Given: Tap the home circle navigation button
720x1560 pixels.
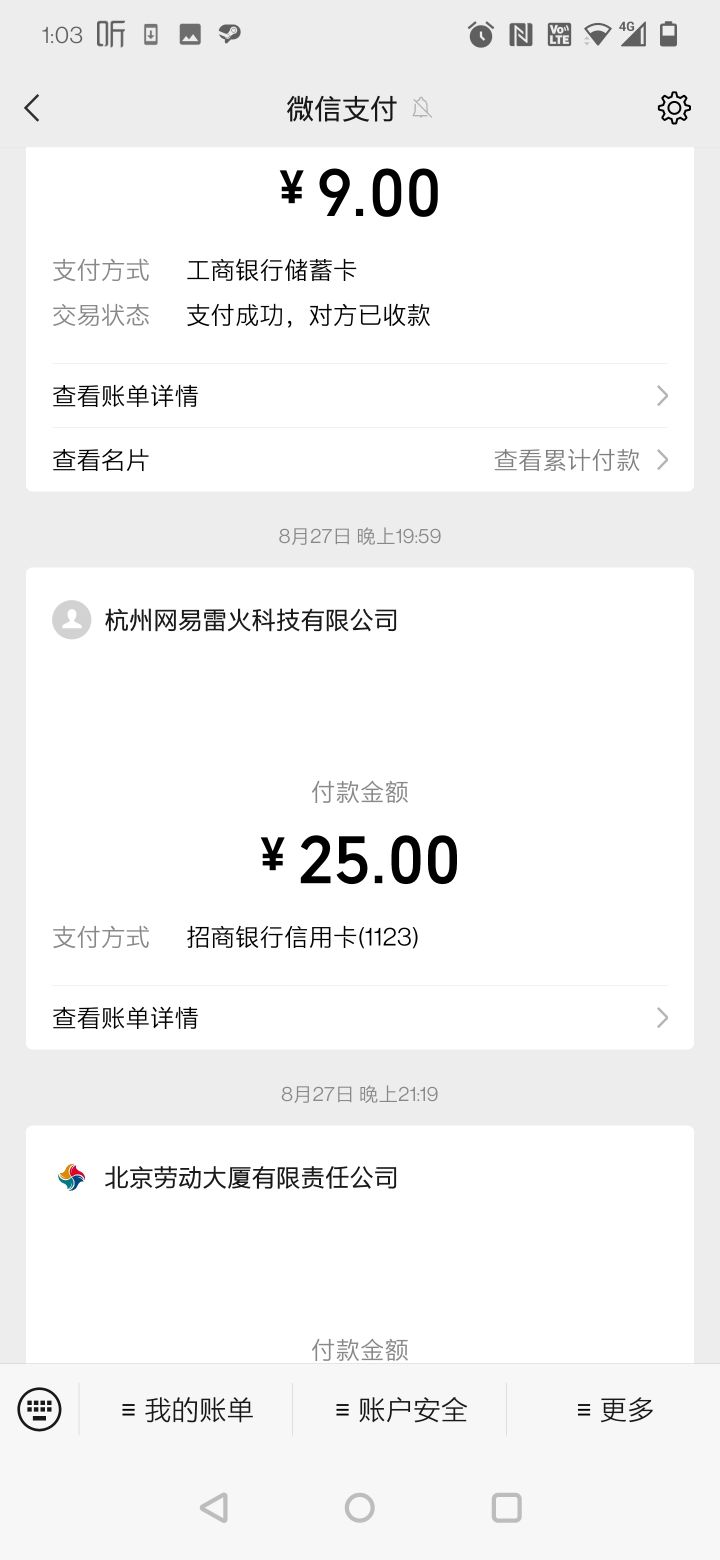Looking at the screenshot, I should pos(360,1507).
